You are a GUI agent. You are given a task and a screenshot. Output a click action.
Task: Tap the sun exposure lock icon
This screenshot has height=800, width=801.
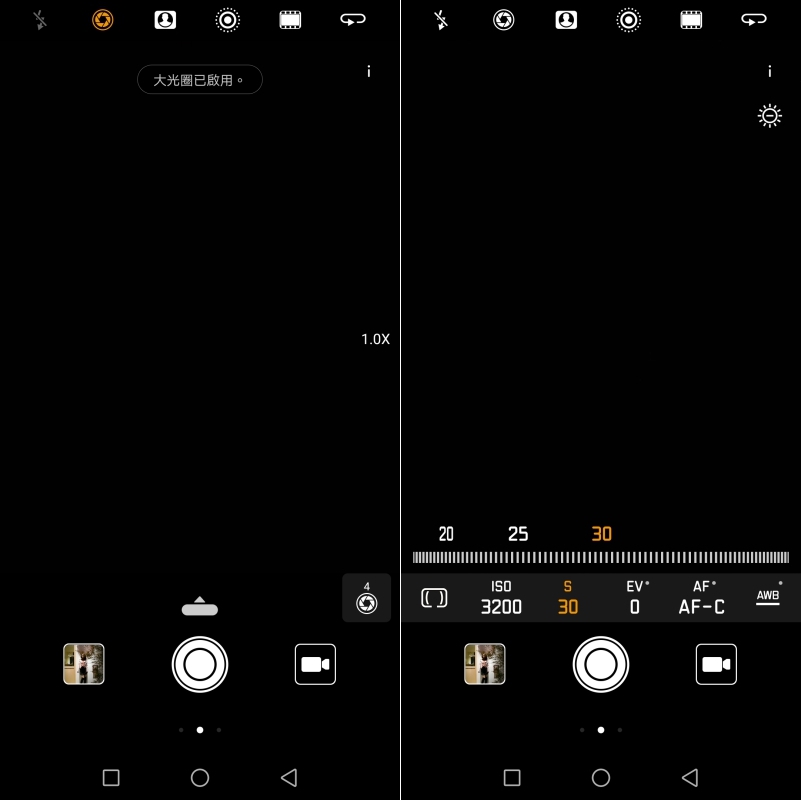pos(769,116)
